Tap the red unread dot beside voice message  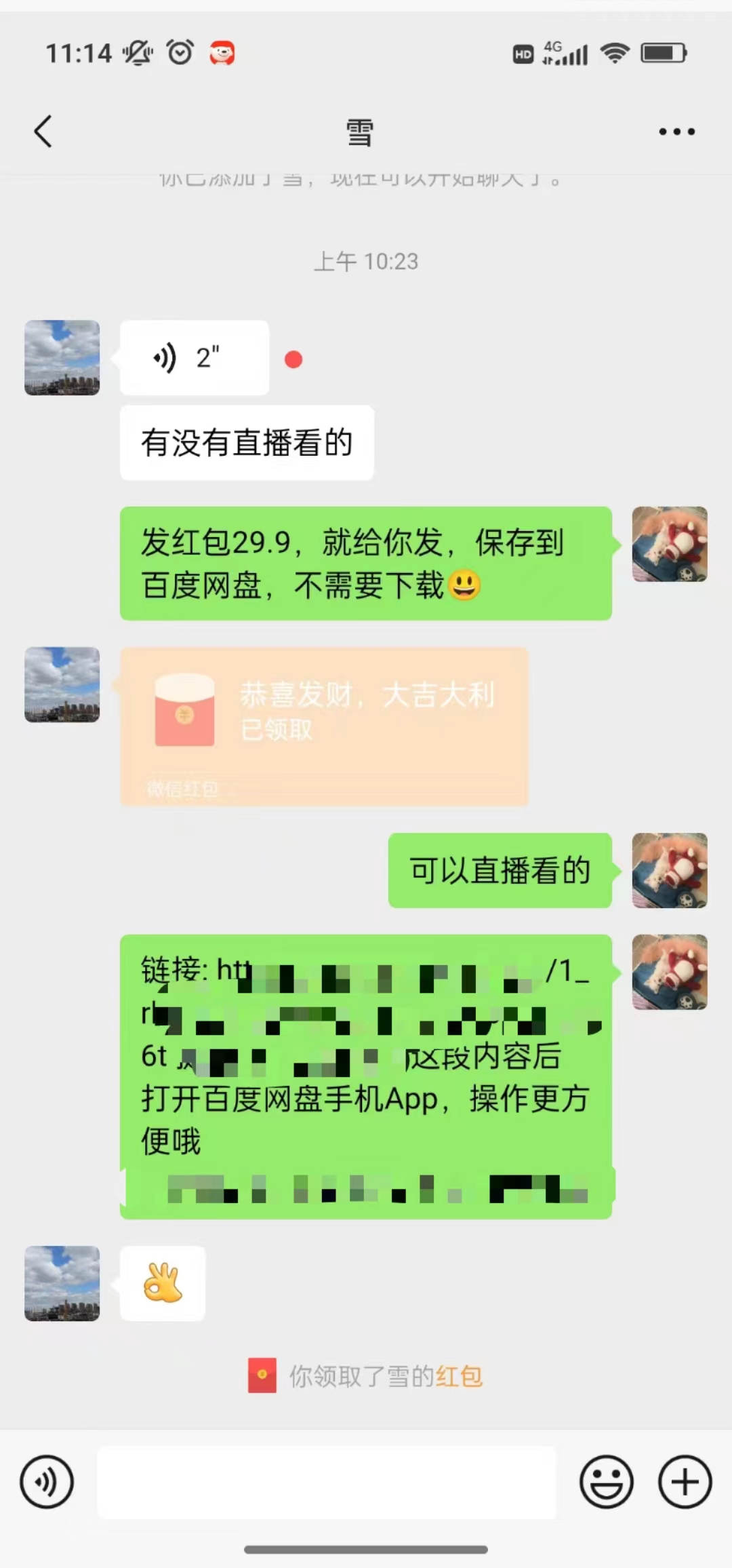pos(293,358)
